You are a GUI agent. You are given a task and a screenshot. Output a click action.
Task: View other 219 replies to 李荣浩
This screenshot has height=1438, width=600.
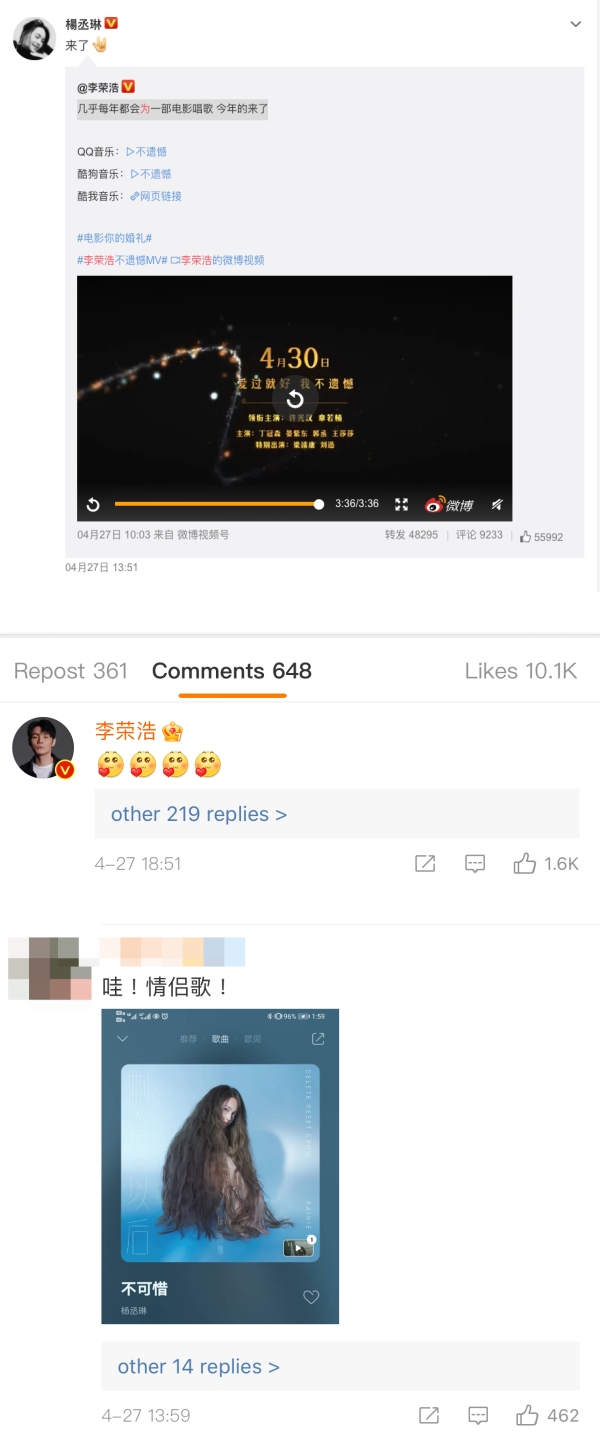point(199,814)
